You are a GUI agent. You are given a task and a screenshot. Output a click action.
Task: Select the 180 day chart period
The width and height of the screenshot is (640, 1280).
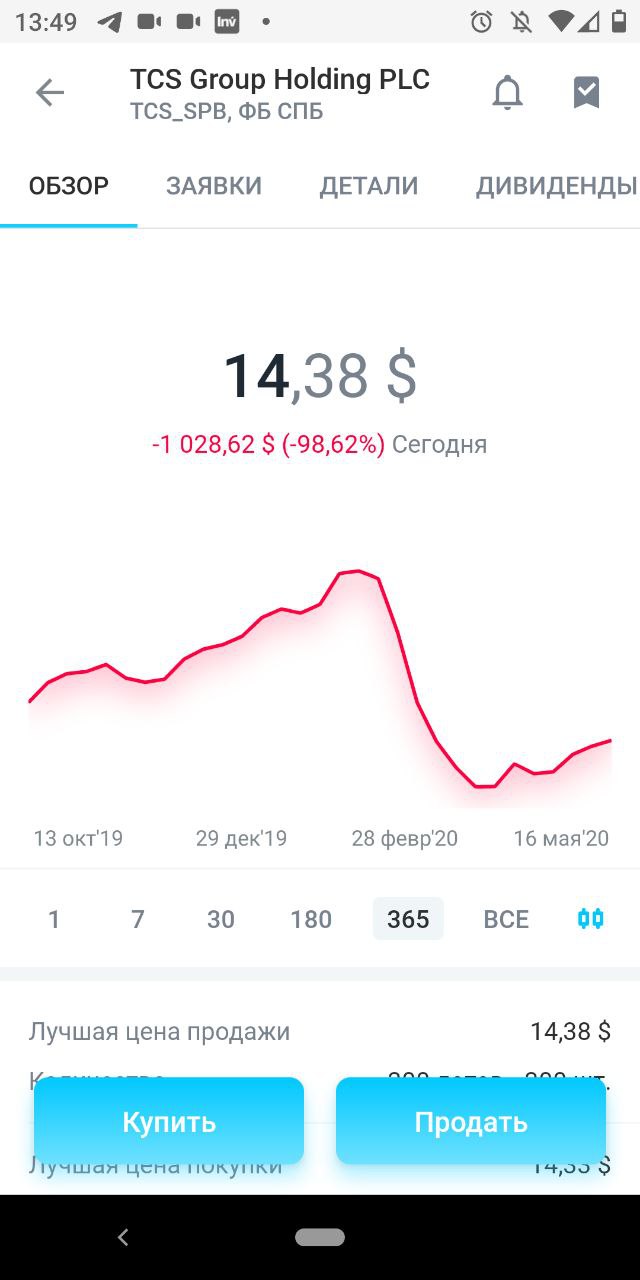pyautogui.click(x=311, y=919)
